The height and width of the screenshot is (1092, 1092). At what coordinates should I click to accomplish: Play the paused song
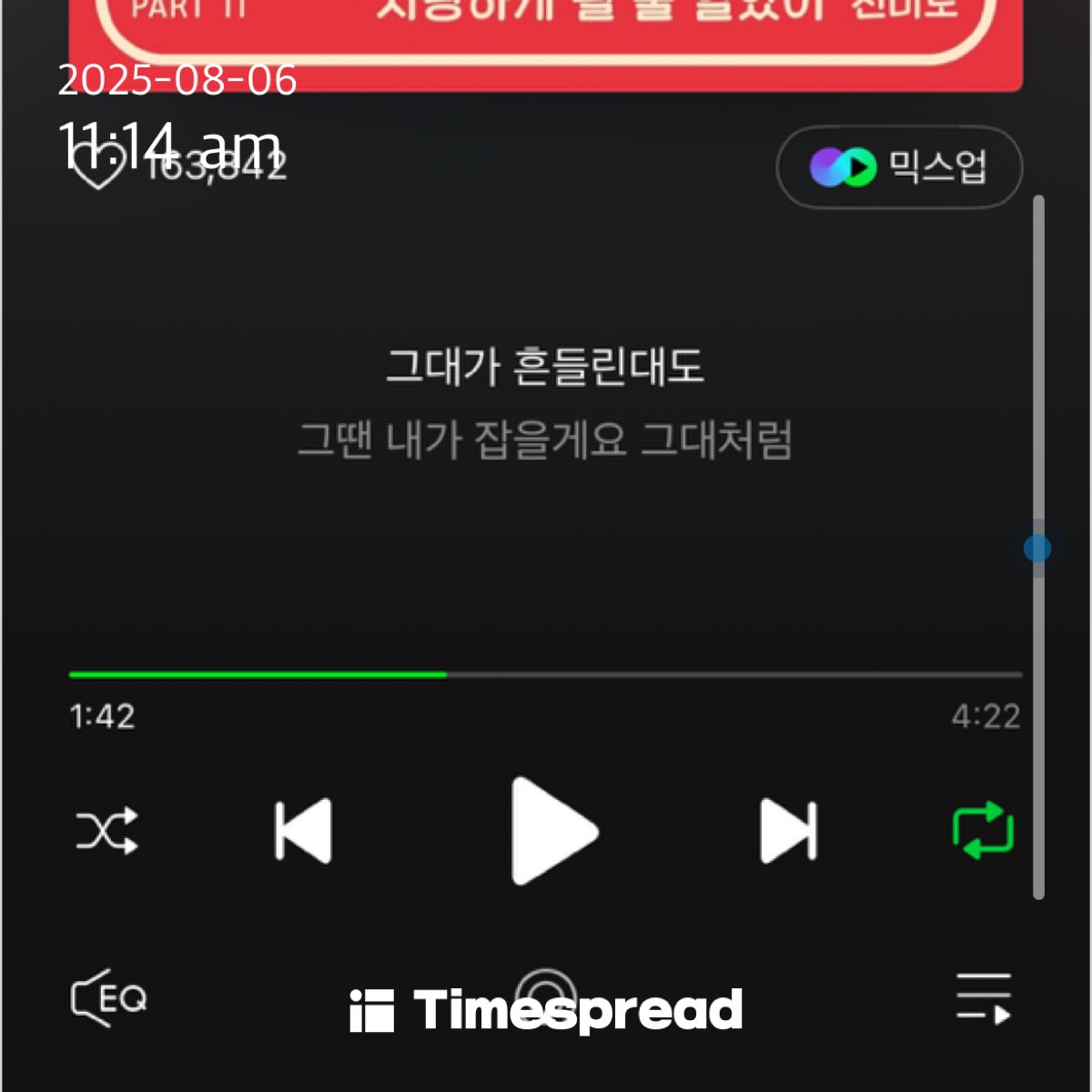point(553,831)
